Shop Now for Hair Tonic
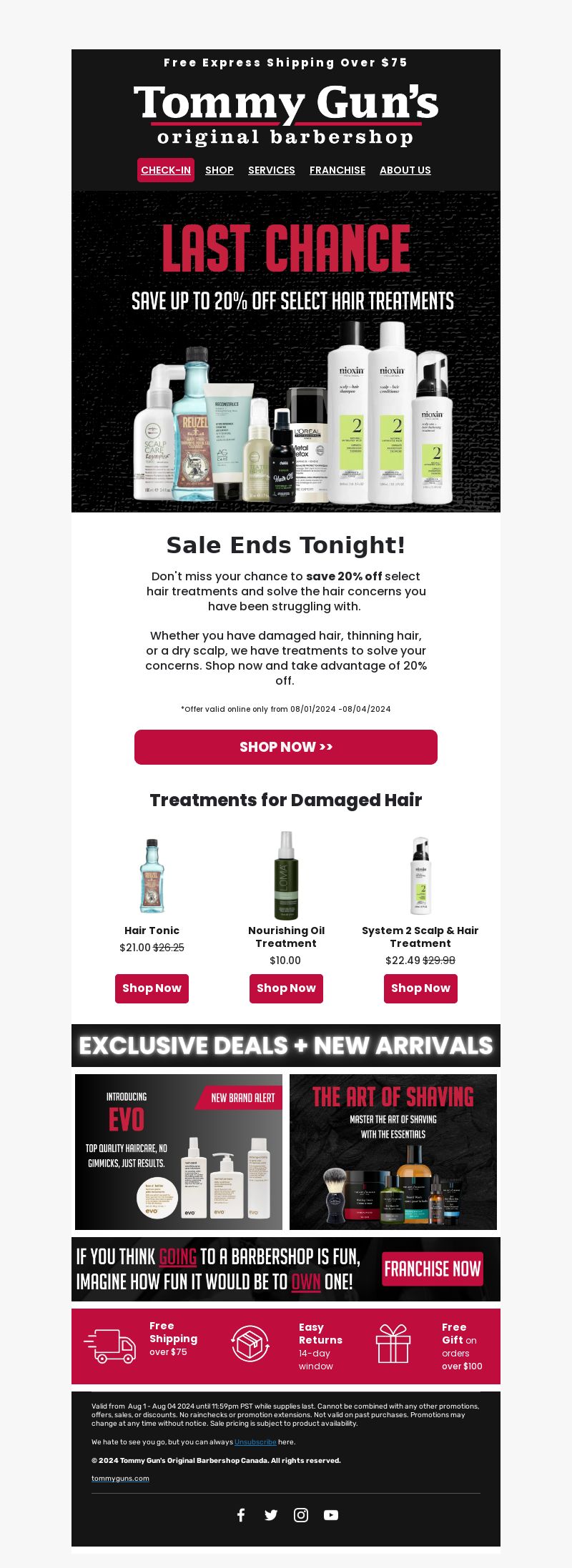 pyautogui.click(x=152, y=988)
